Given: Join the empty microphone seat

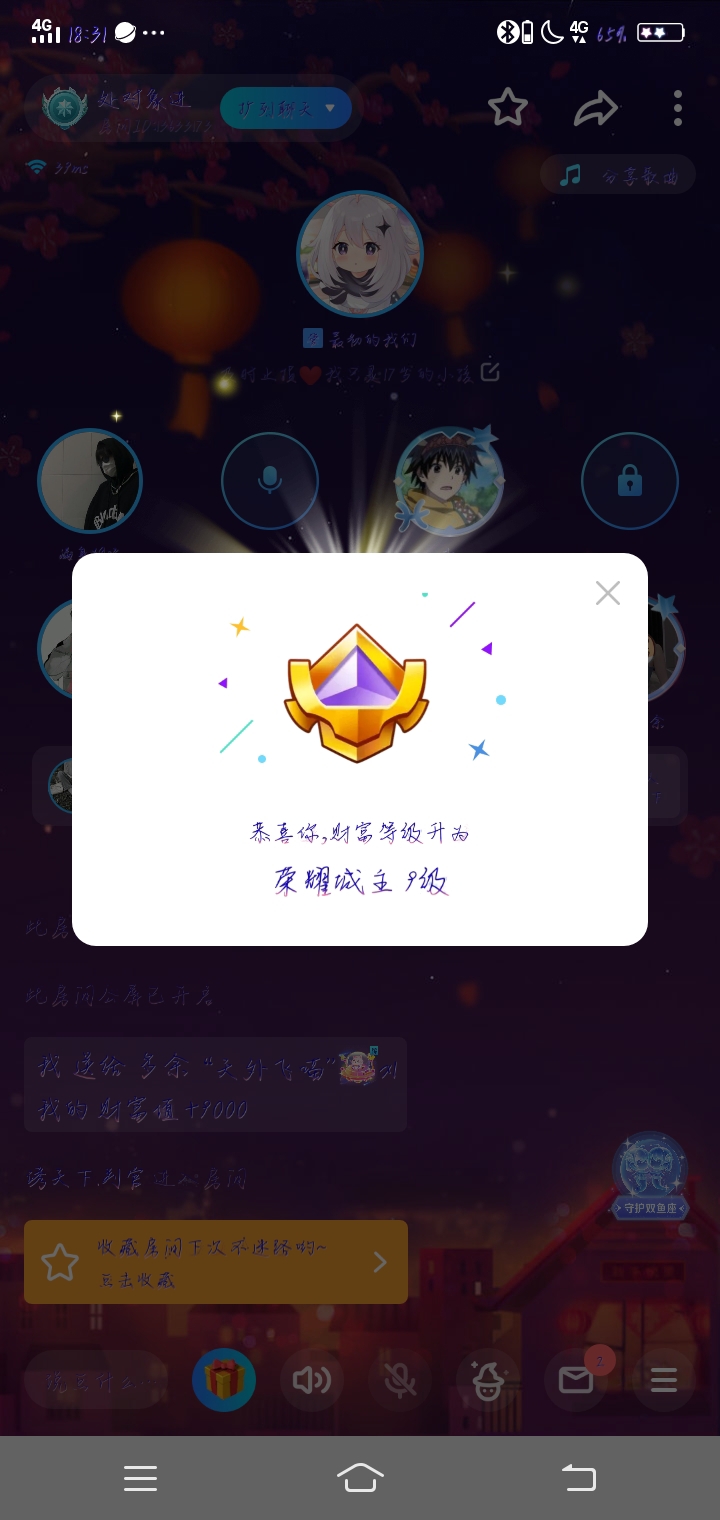Looking at the screenshot, I should 270,481.
